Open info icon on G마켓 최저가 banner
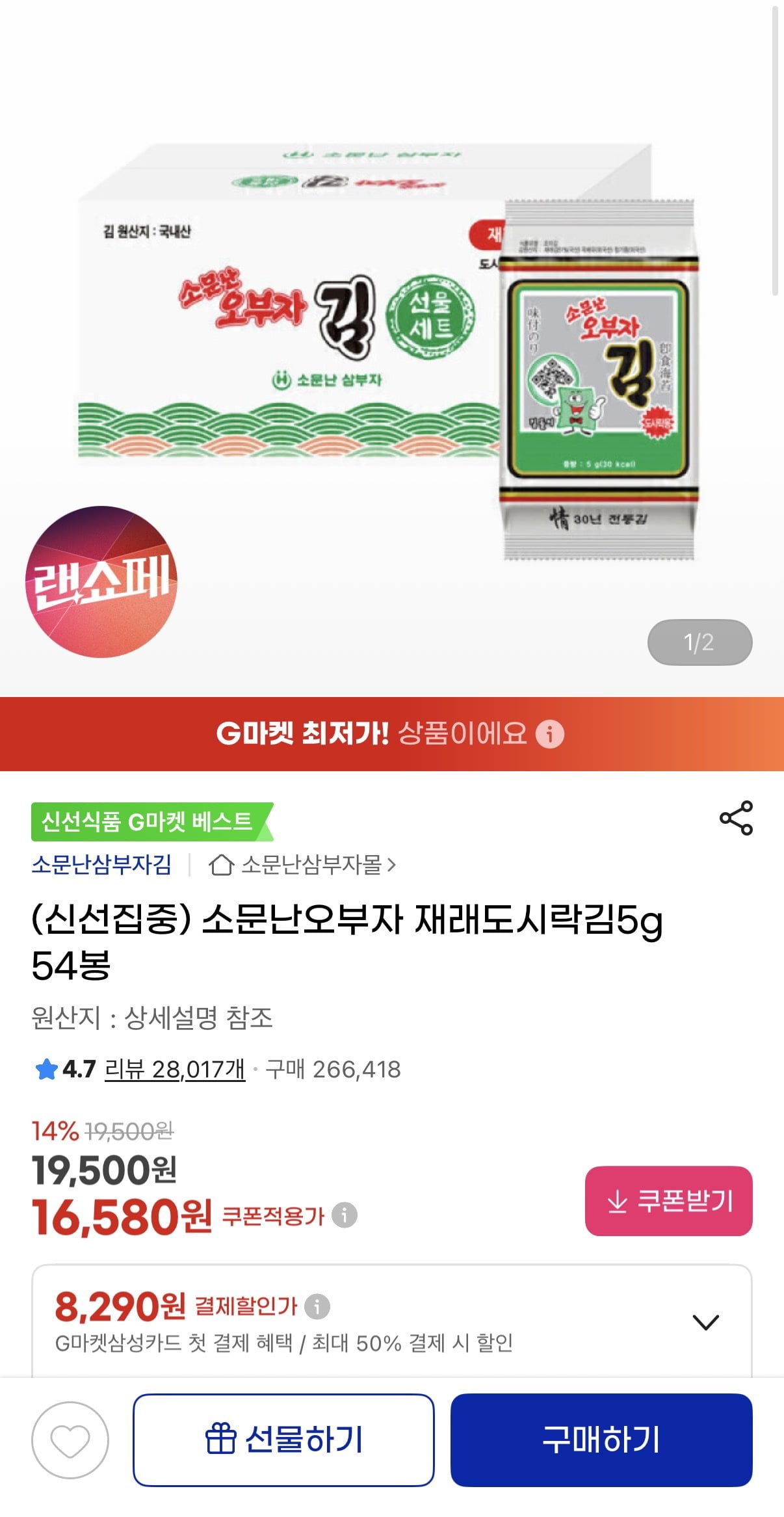The image size is (784, 1517). [x=550, y=734]
